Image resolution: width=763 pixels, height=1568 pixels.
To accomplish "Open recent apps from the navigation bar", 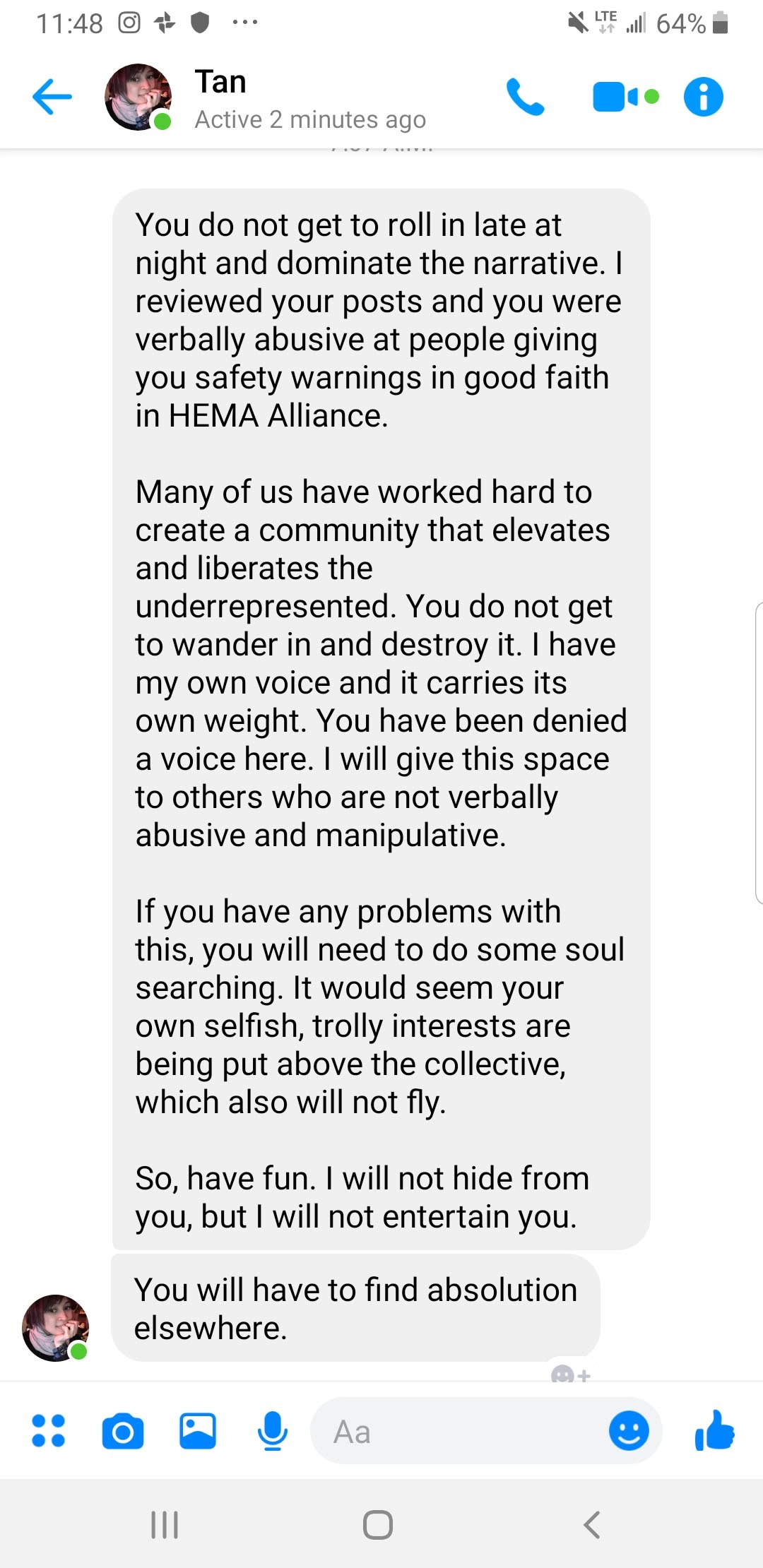I will (x=165, y=1525).
